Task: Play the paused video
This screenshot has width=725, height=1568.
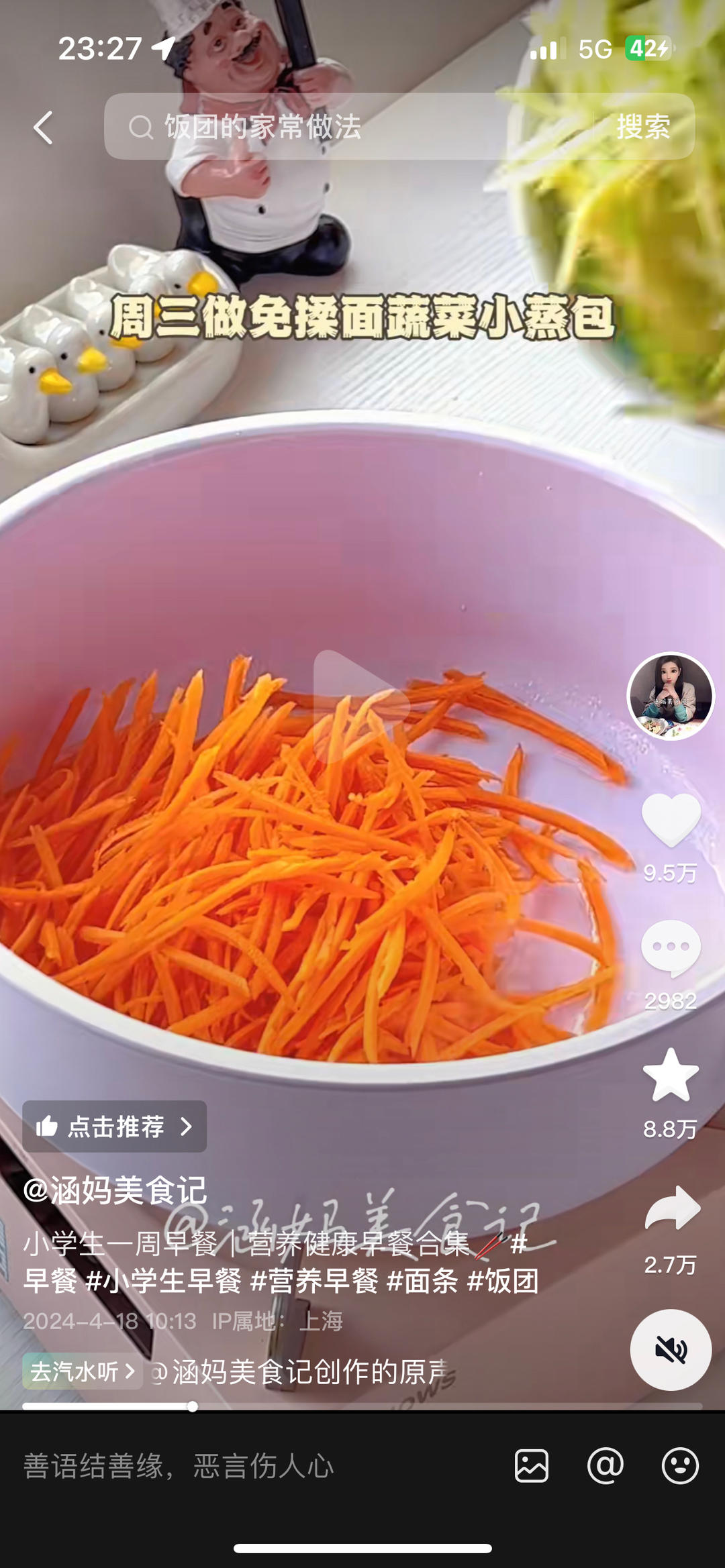Action: [361, 704]
